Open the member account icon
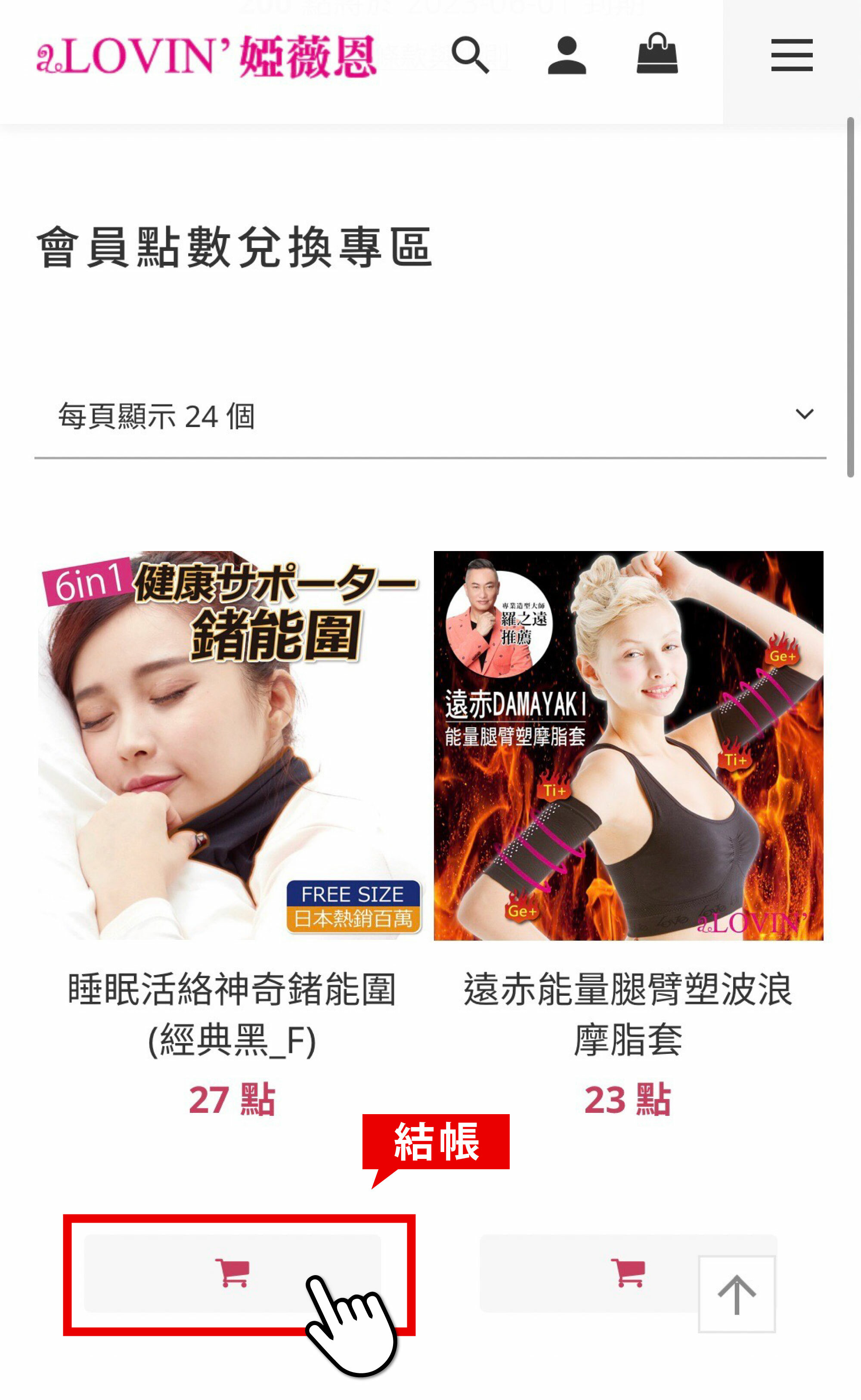 567,55
